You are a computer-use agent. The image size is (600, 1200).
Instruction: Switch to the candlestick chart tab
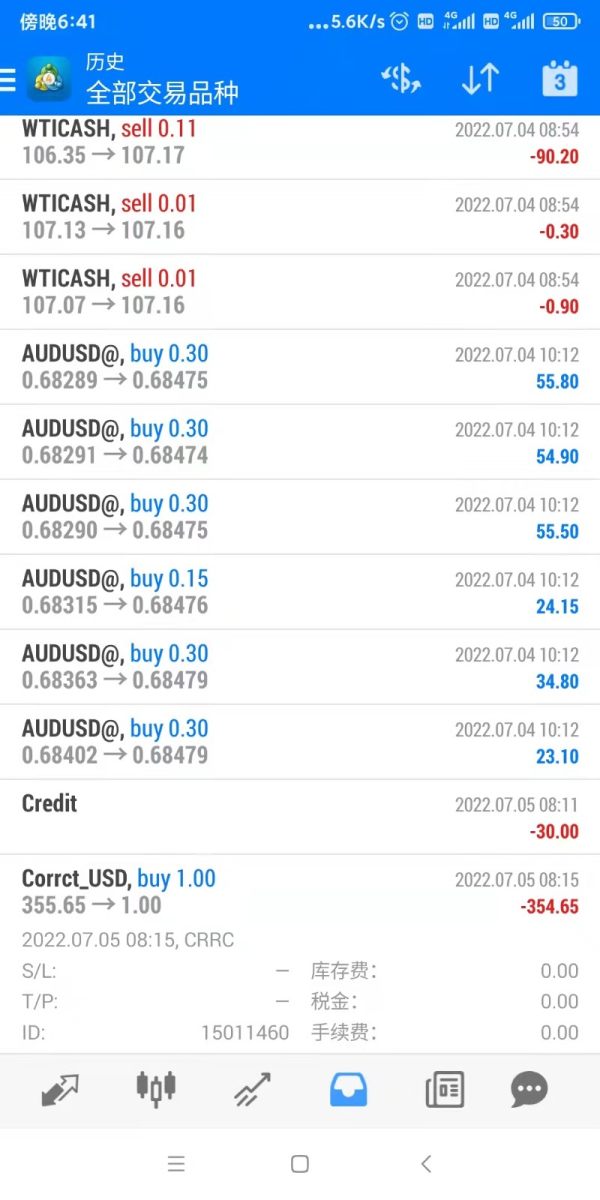(x=156, y=1088)
